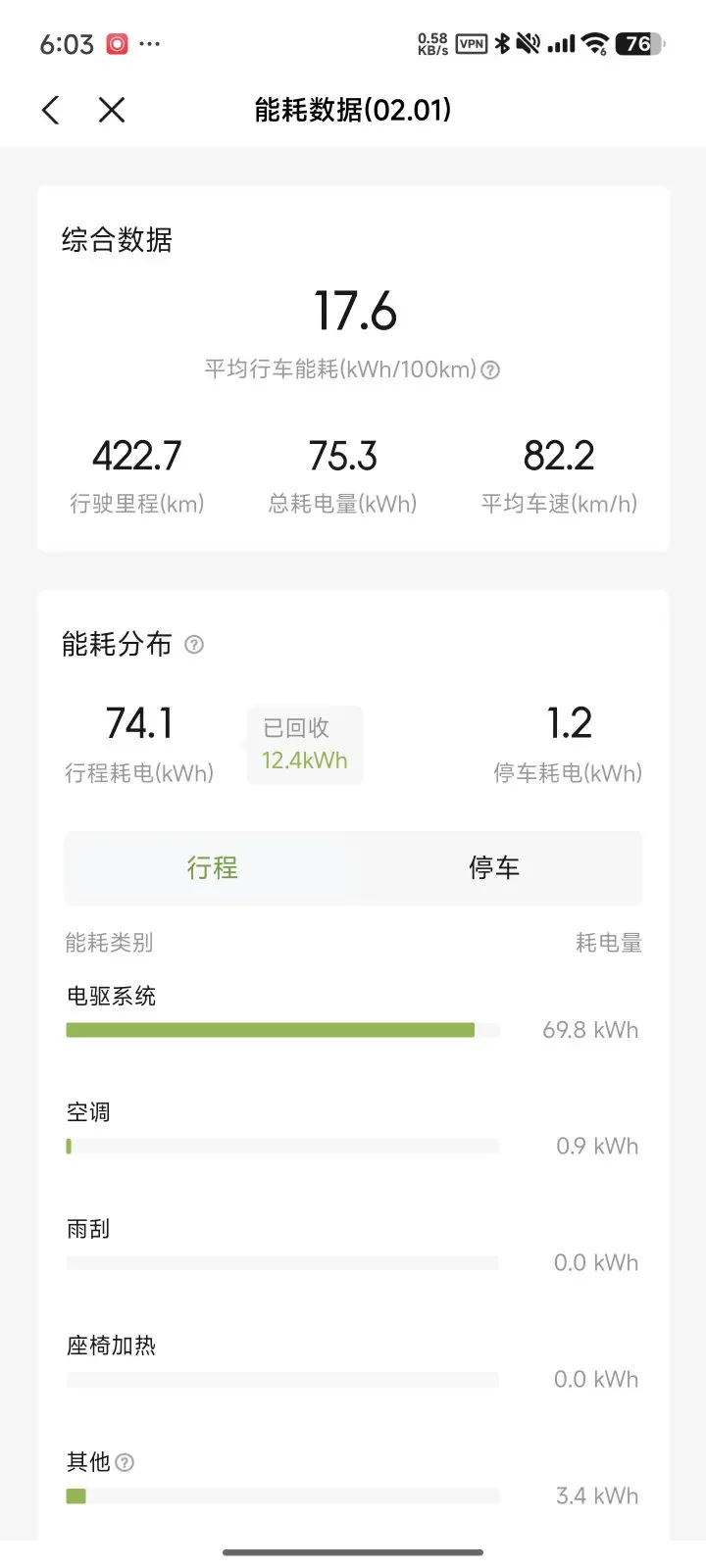Open help icon next to 其他

click(125, 1462)
